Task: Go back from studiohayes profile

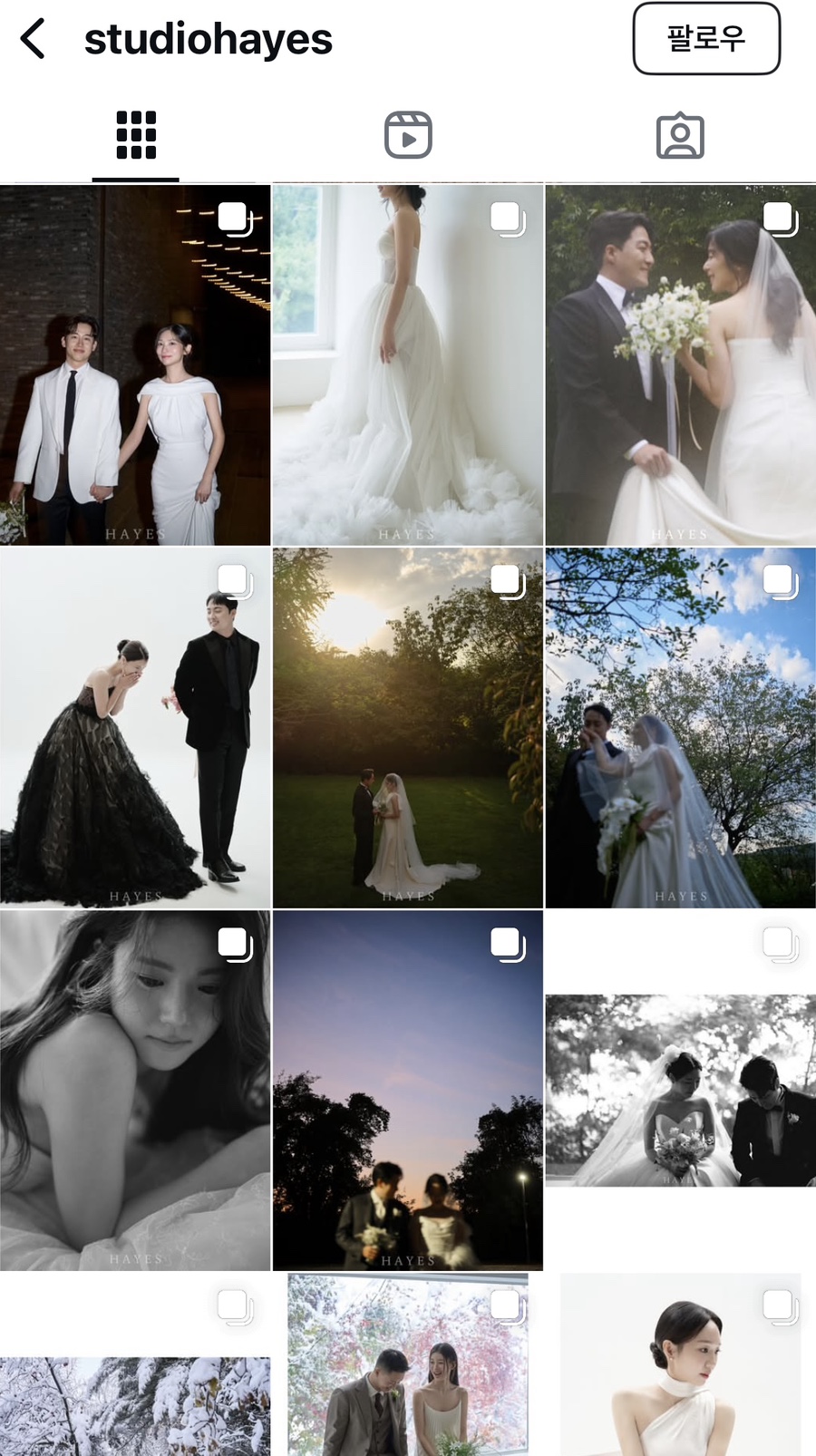Action: [33, 39]
